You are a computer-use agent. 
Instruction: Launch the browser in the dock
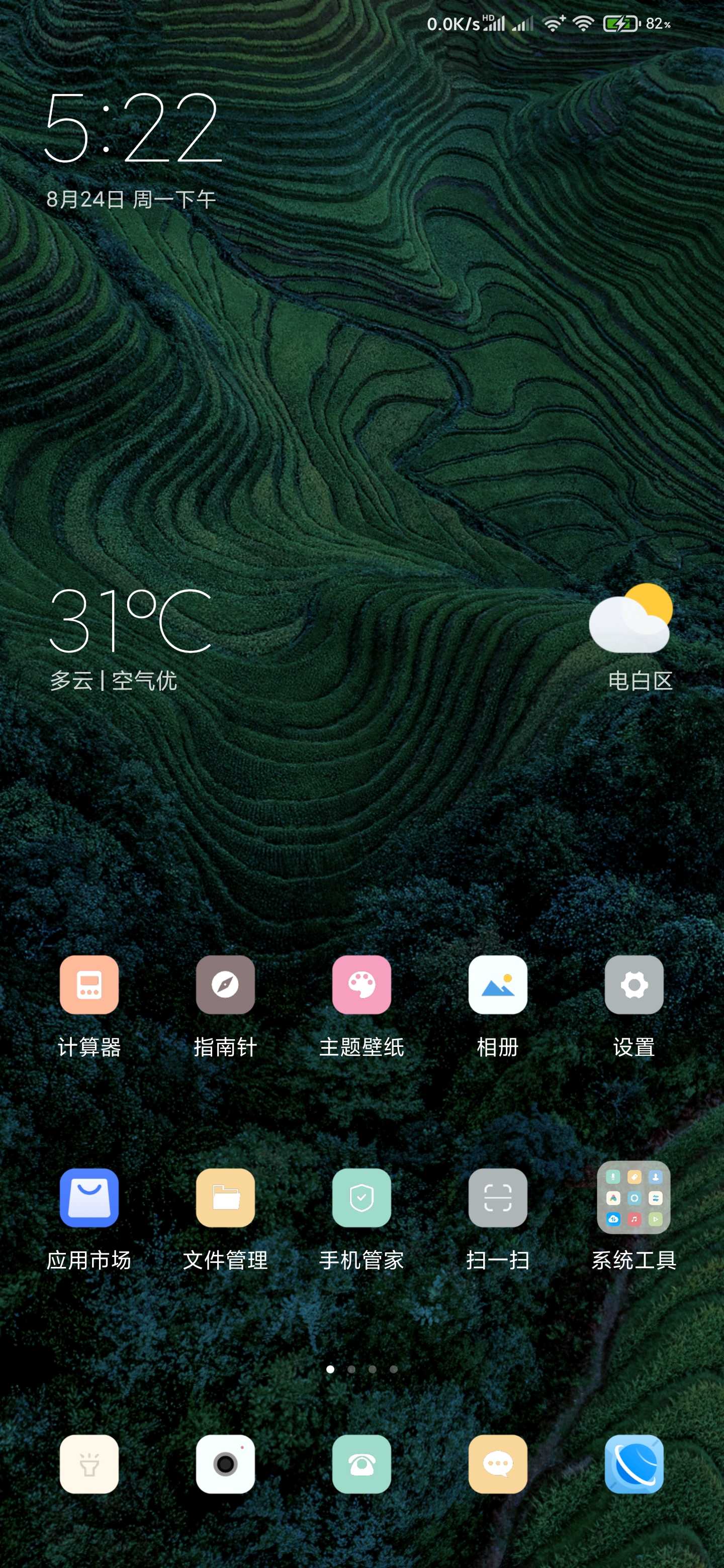(x=634, y=1464)
